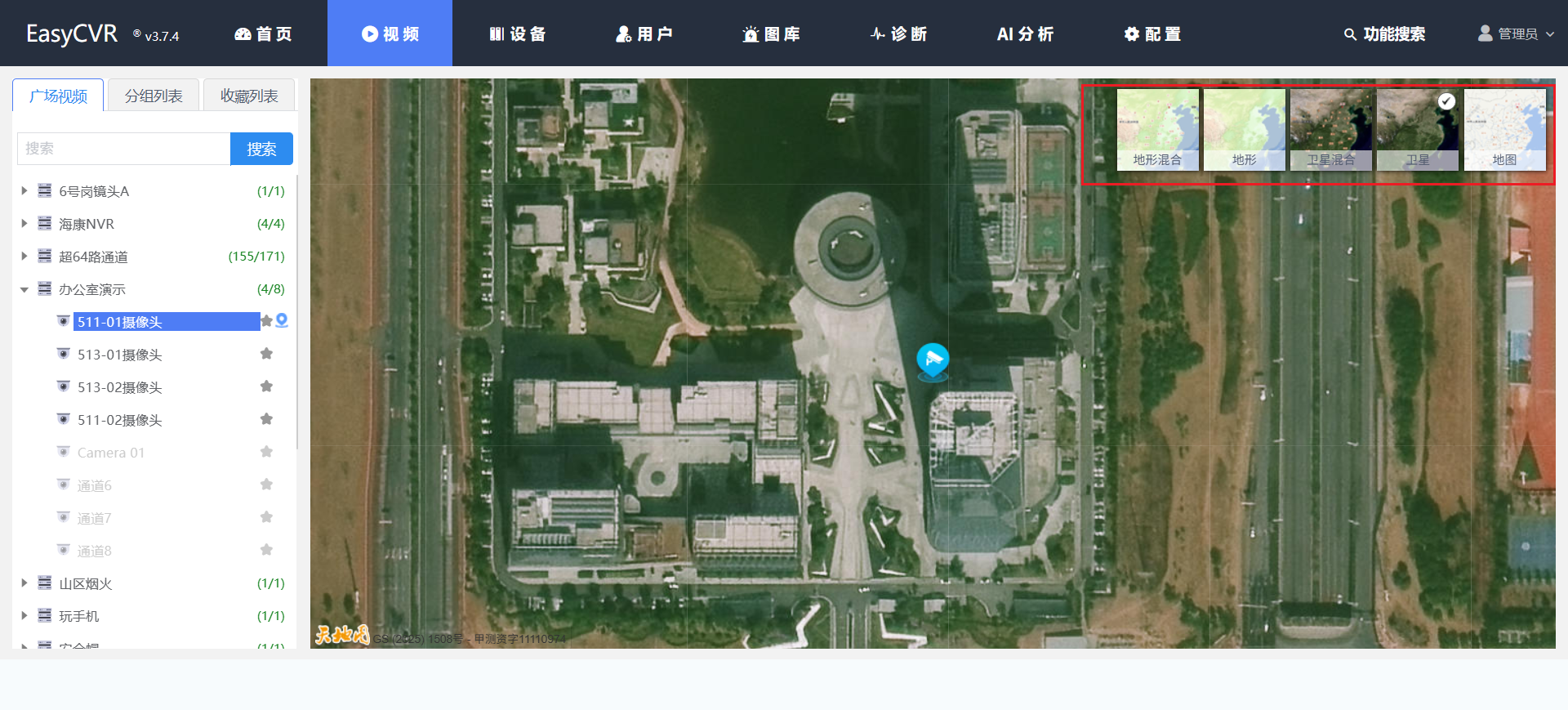The height and width of the screenshot is (710, 1568).
Task: Open 功能搜索 function search
Action: [1385, 33]
